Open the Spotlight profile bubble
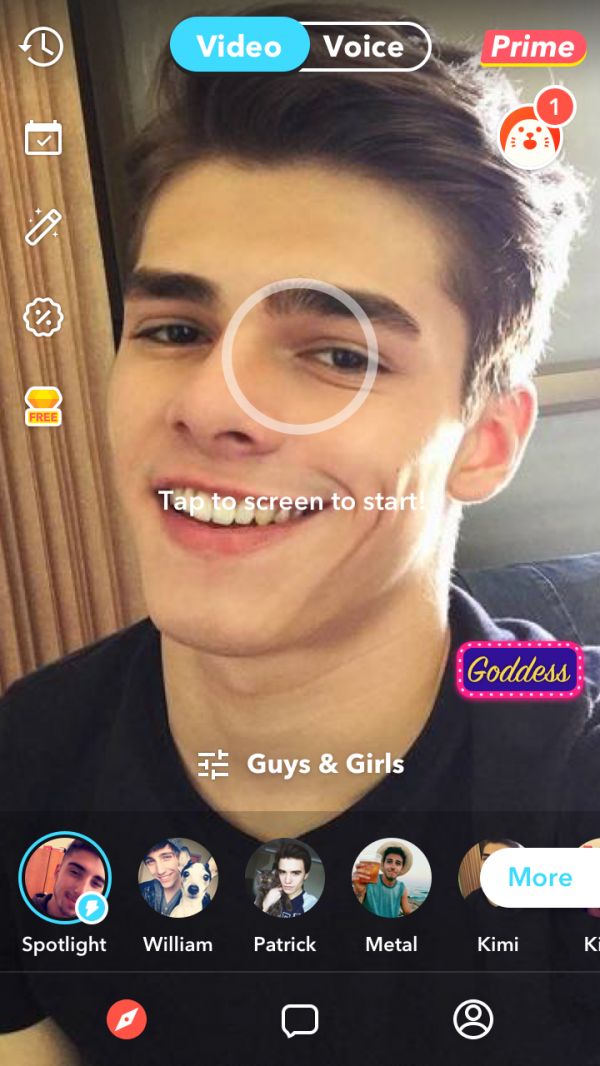Image resolution: width=600 pixels, height=1066 pixels. pos(64,878)
